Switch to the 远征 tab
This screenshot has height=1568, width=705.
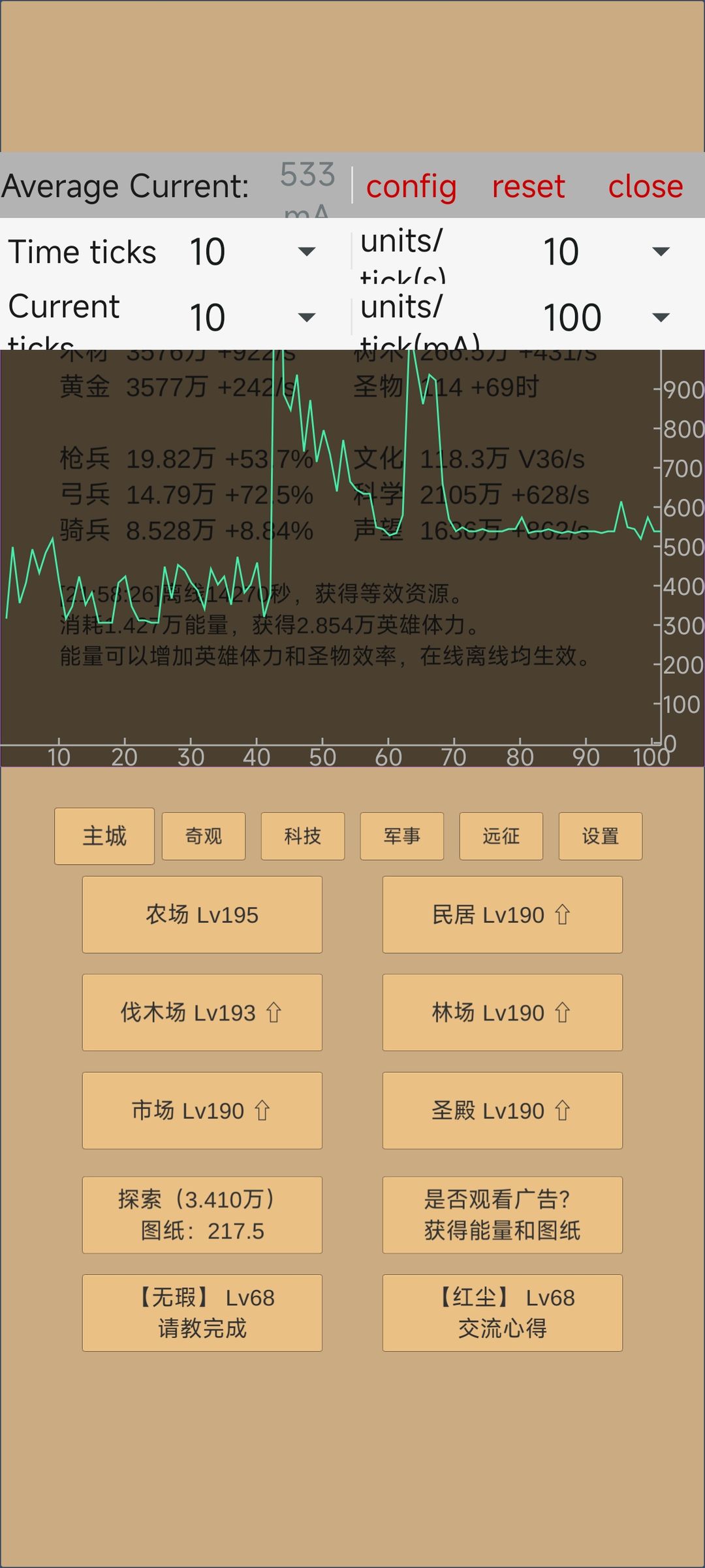(x=501, y=837)
